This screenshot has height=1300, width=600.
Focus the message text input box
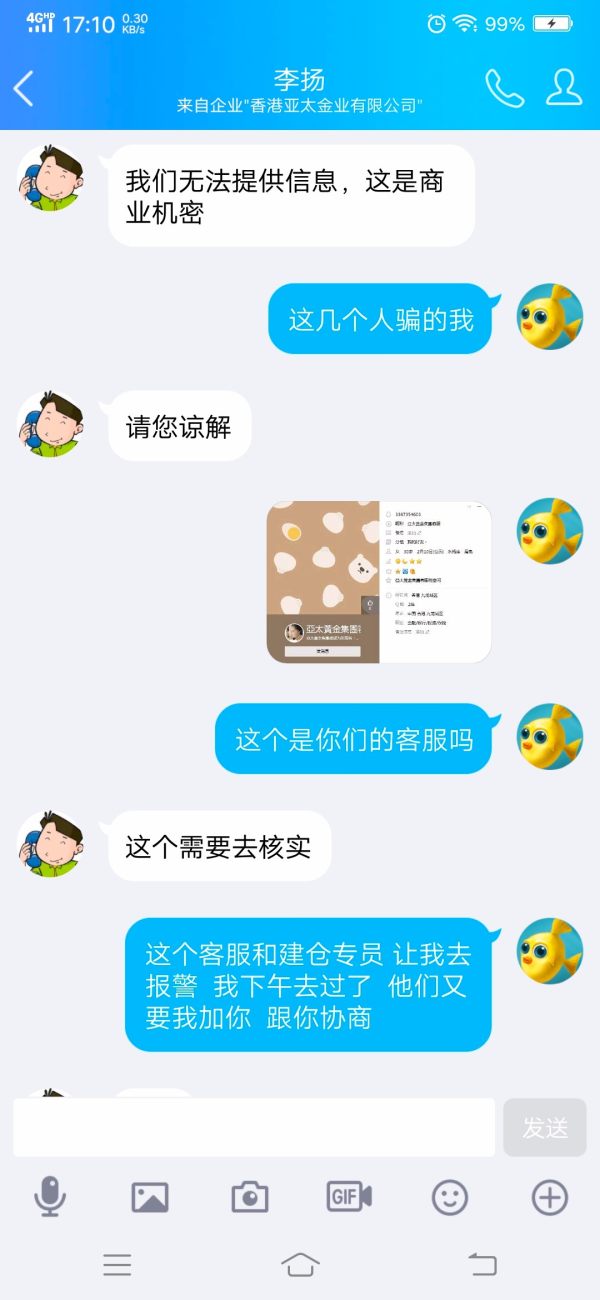pos(254,1127)
